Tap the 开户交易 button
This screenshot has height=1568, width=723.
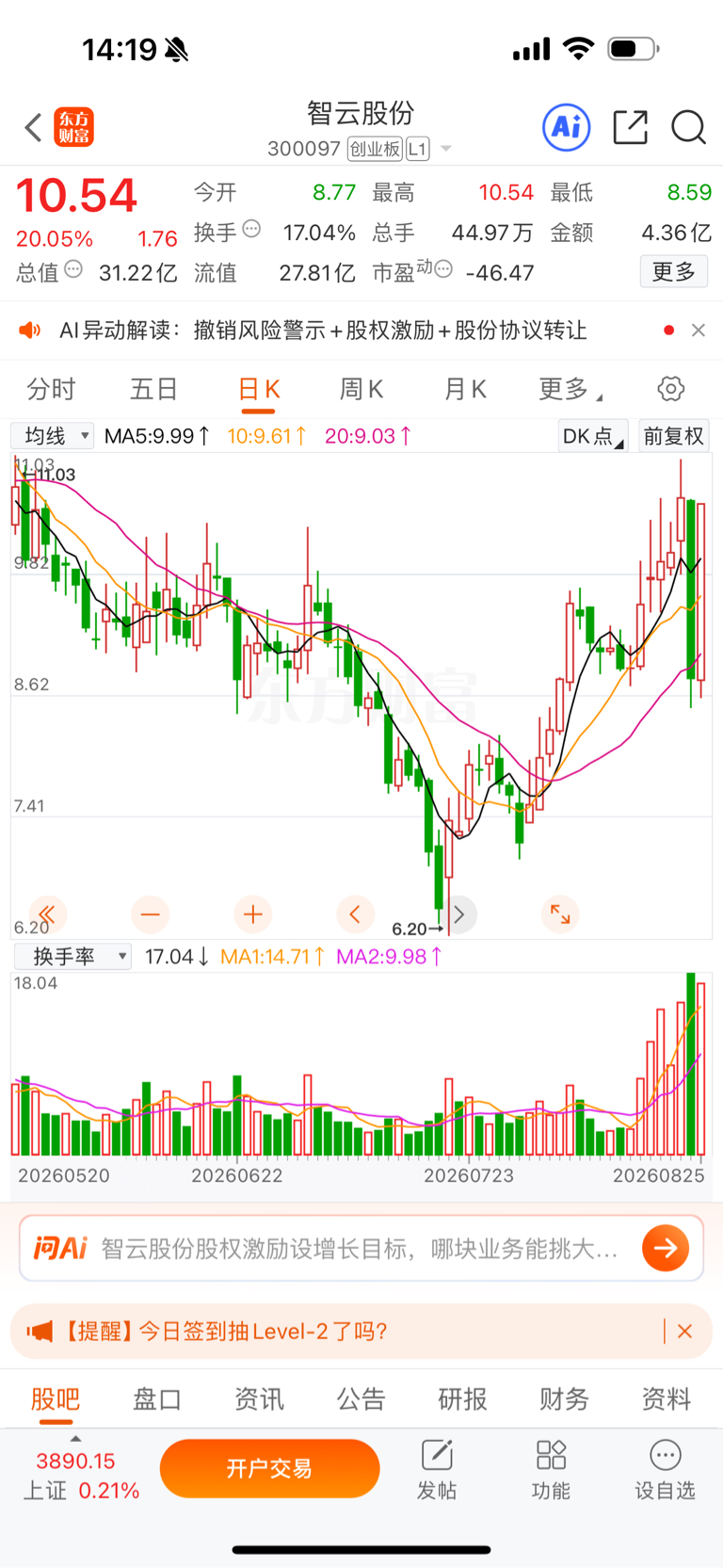(x=269, y=1468)
